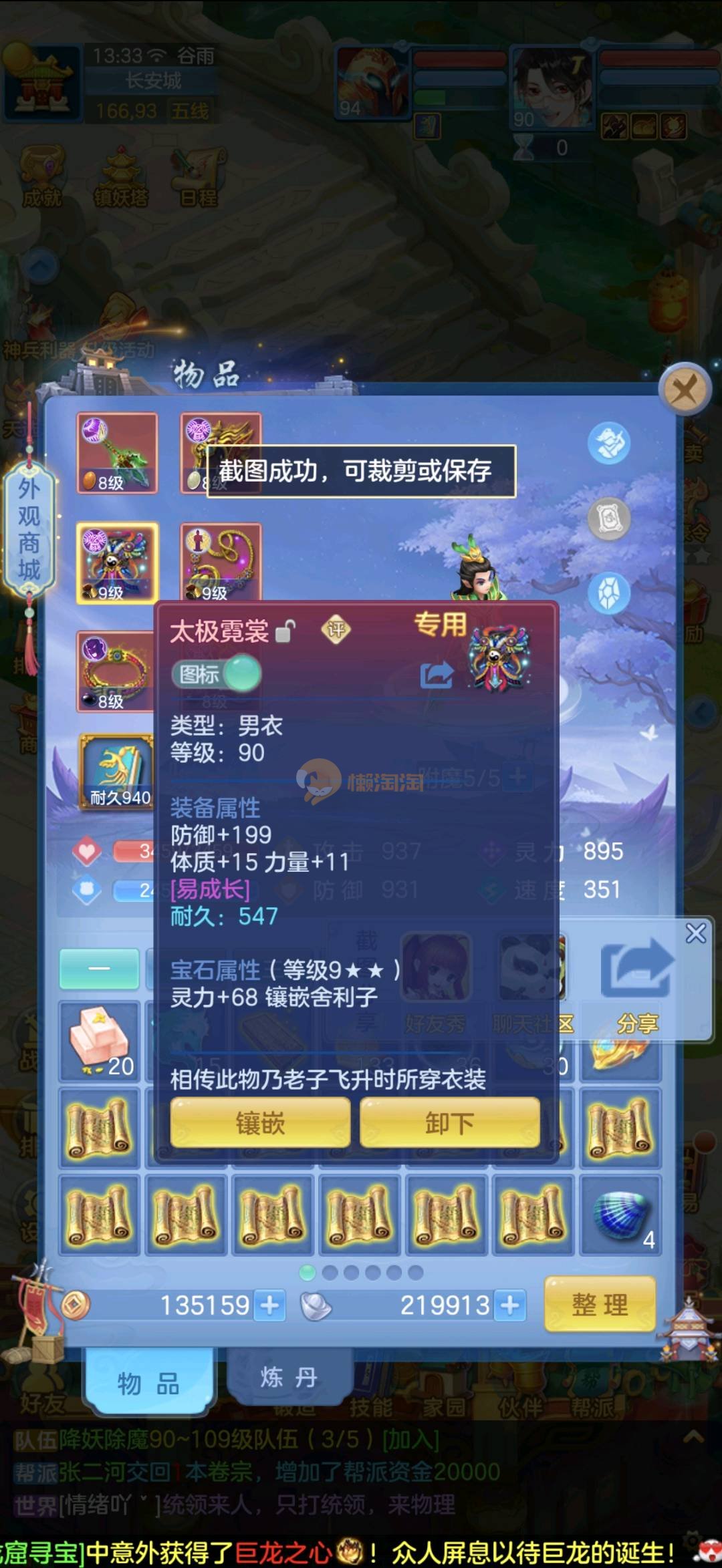
Task: Open the 耐久940 equipment slot
Action: 117,772
